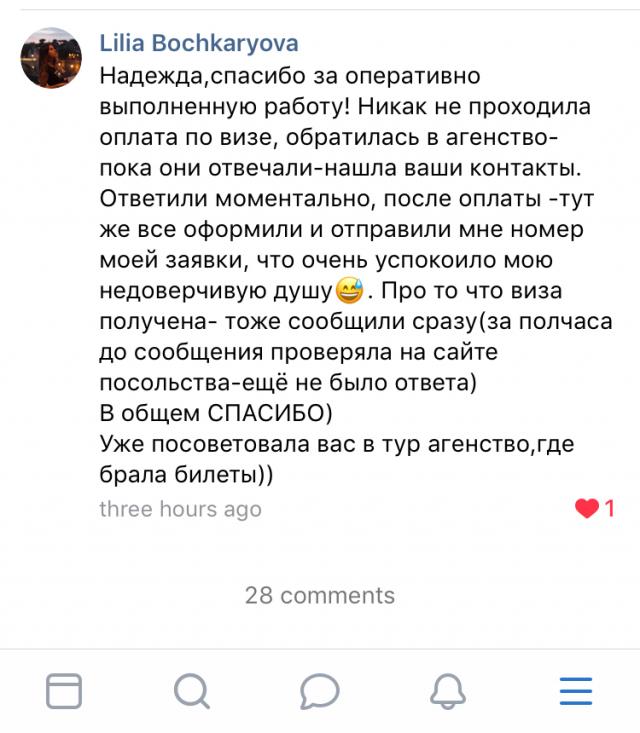Like Lilia Bochkaryova's comment with the heart

point(587,509)
